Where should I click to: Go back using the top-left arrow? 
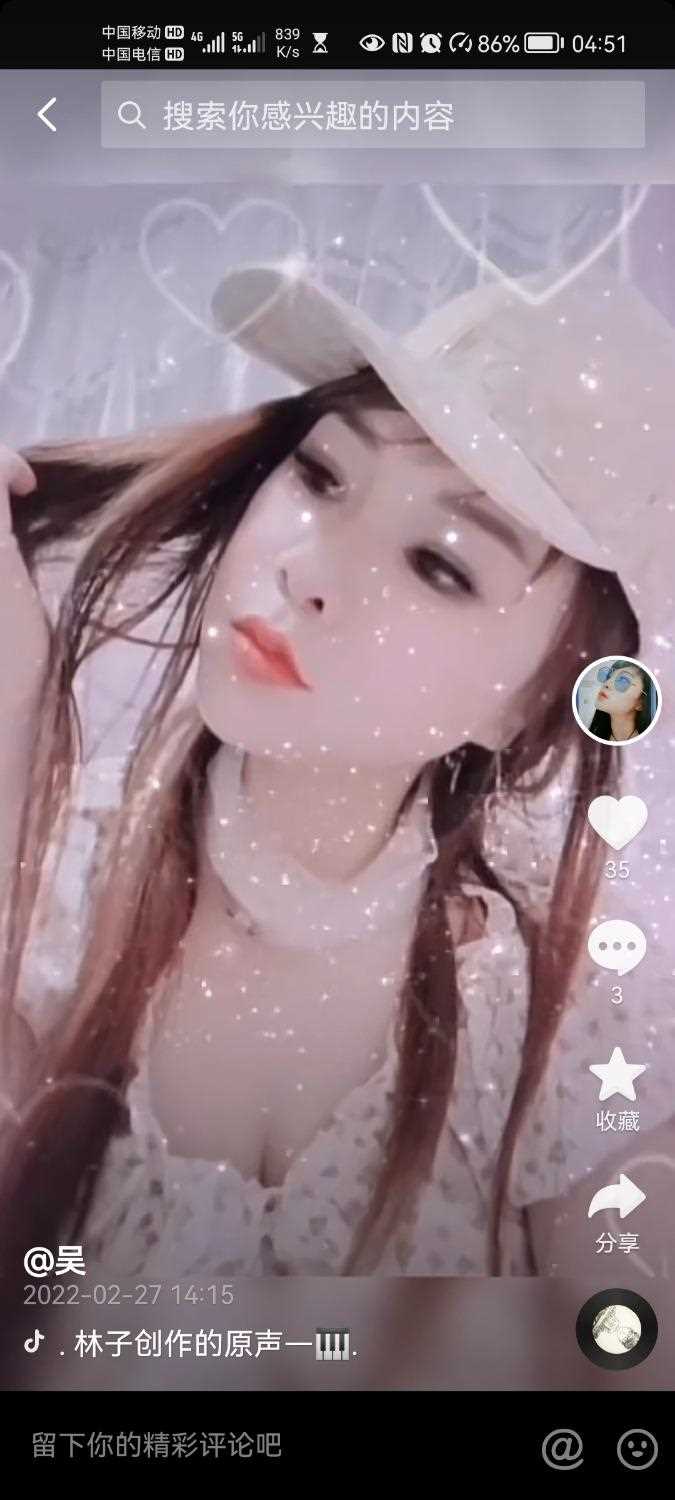[x=47, y=115]
